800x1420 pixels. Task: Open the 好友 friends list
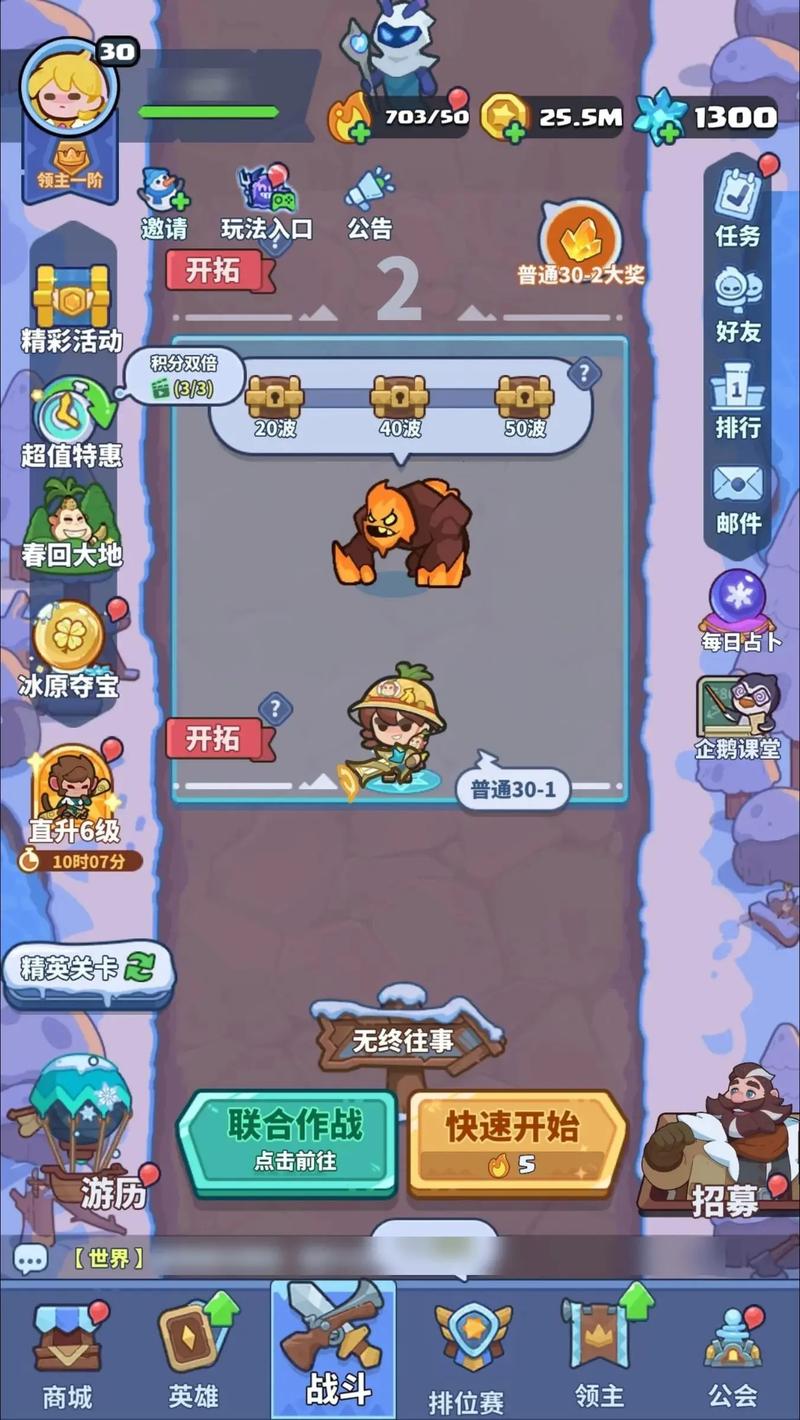coord(738,304)
